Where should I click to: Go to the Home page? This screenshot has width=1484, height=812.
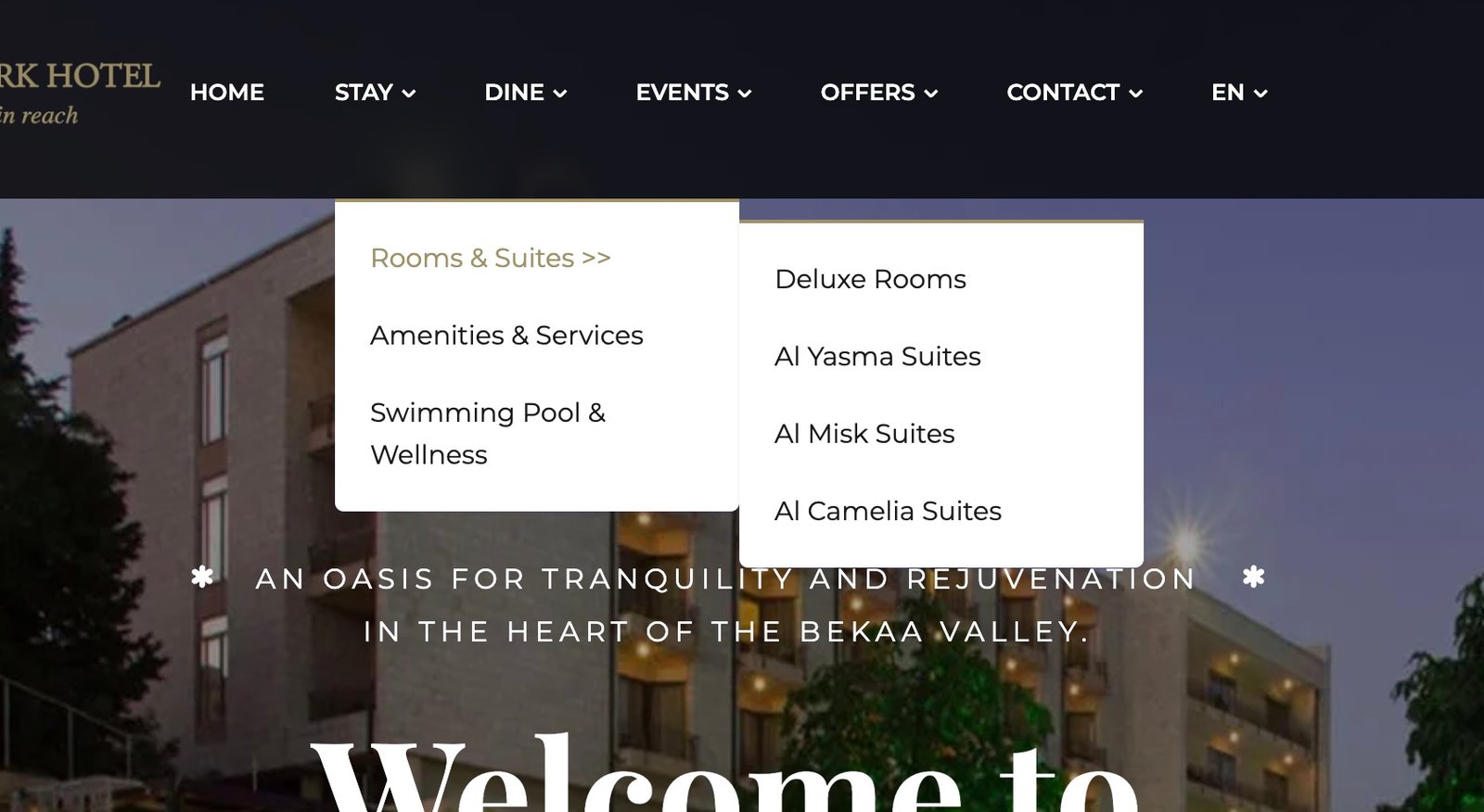coord(226,93)
